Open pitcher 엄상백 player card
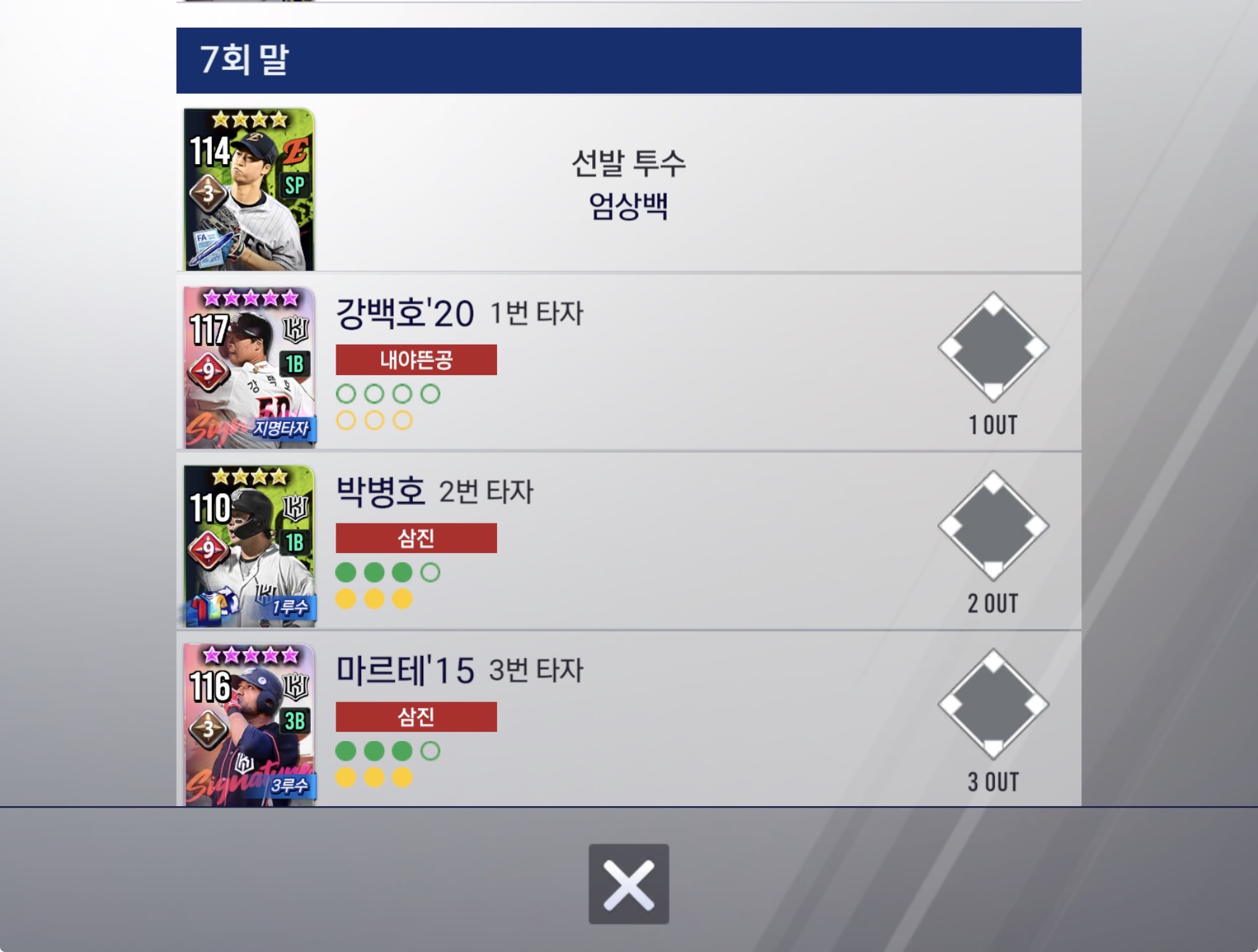This screenshot has height=952, width=1258. pos(249,190)
